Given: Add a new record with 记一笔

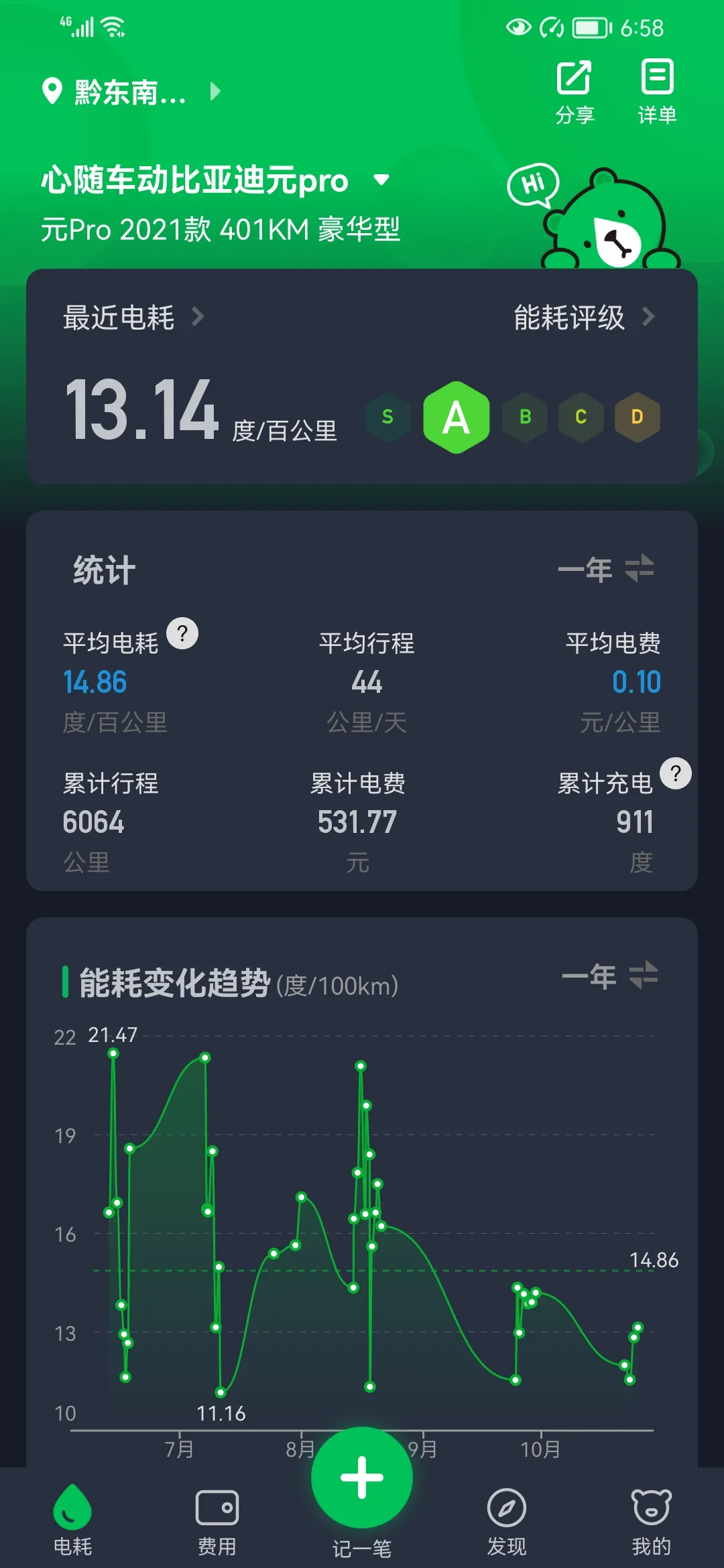Looking at the screenshot, I should point(362,1478).
